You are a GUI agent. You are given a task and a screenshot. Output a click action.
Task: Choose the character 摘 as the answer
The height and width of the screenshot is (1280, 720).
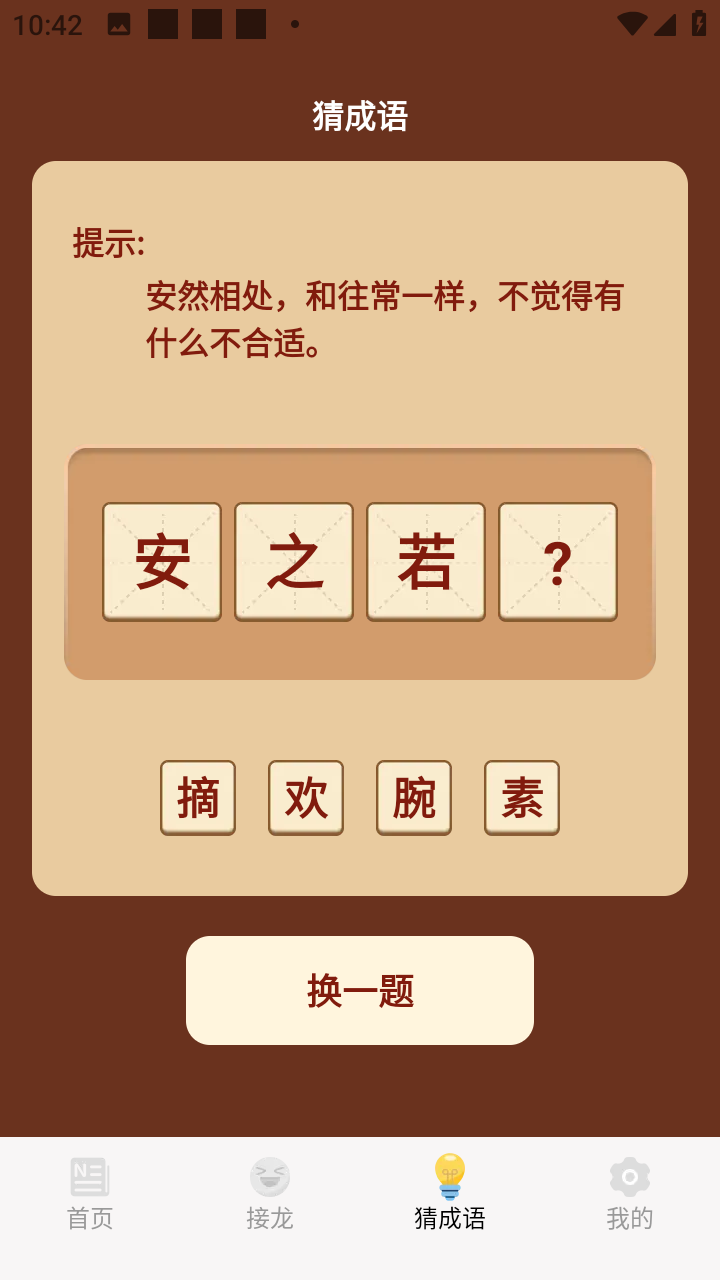coord(198,797)
